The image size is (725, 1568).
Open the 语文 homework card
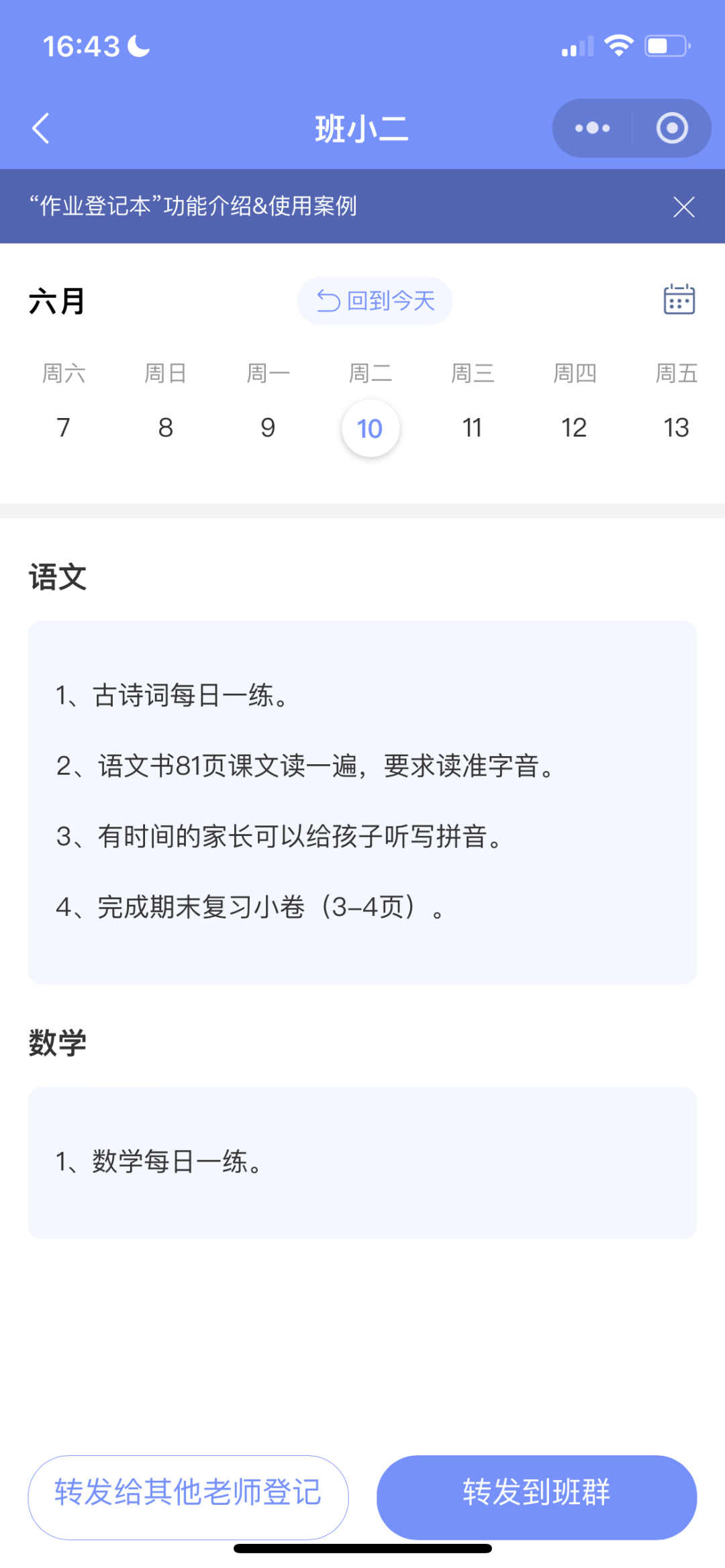pos(362,802)
